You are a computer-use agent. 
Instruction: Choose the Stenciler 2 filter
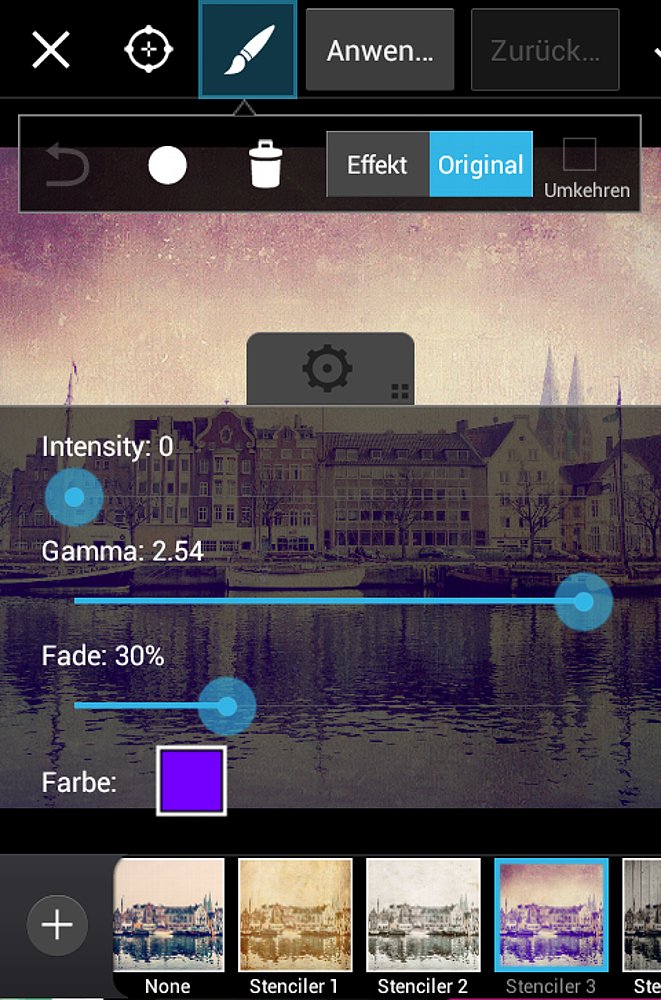(420, 917)
